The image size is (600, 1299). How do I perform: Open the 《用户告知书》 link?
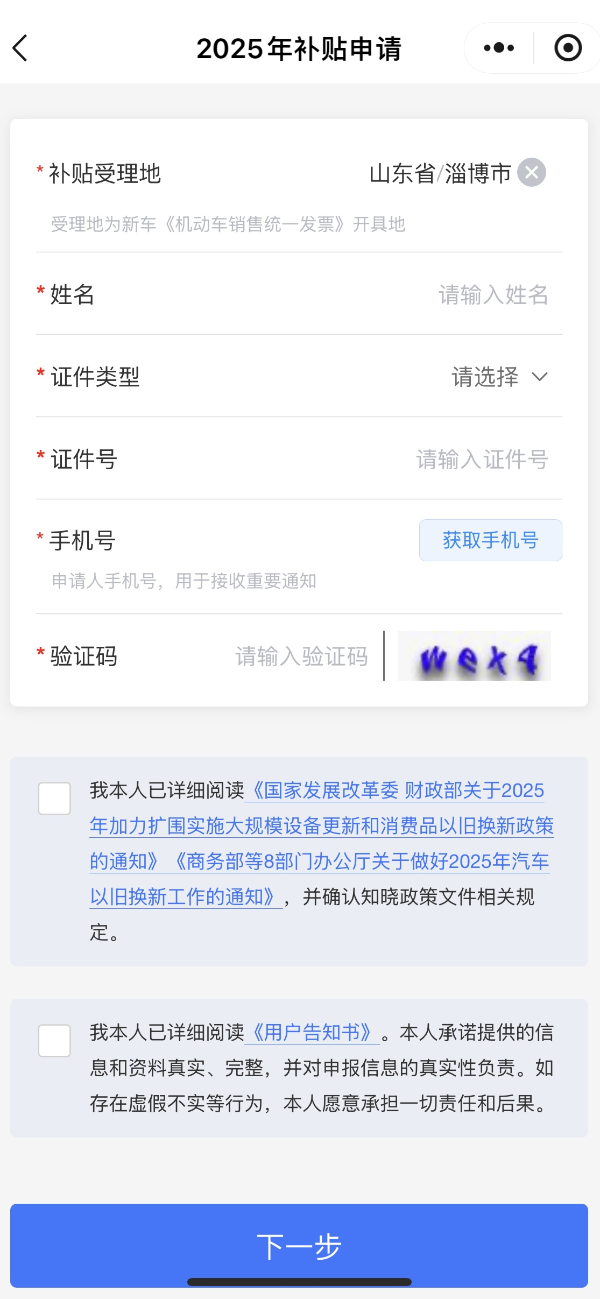pyautogui.click(x=312, y=1032)
